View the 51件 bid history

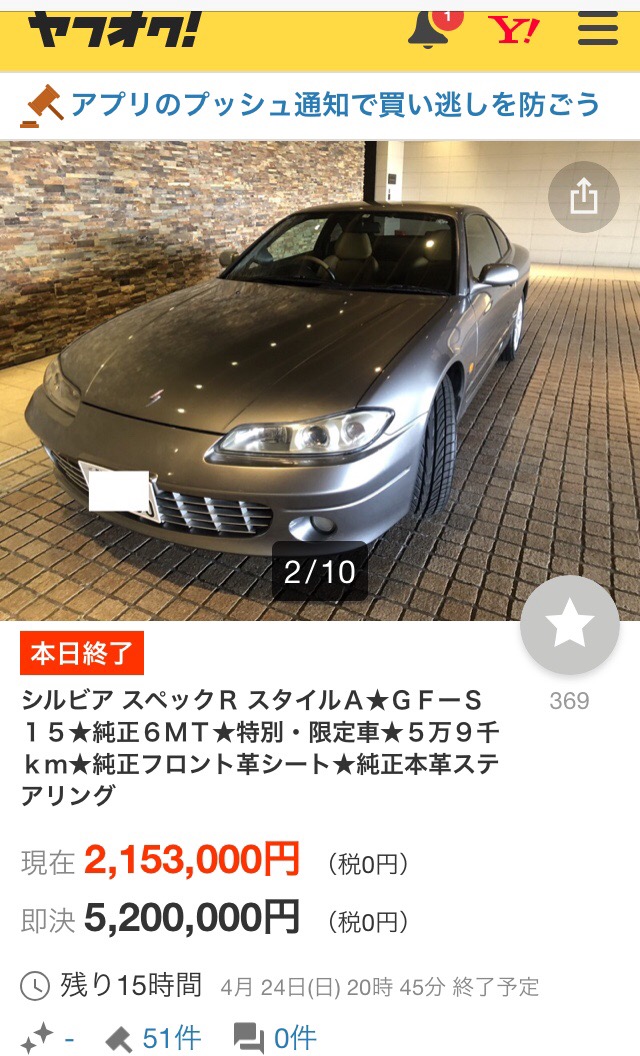pos(154,1037)
